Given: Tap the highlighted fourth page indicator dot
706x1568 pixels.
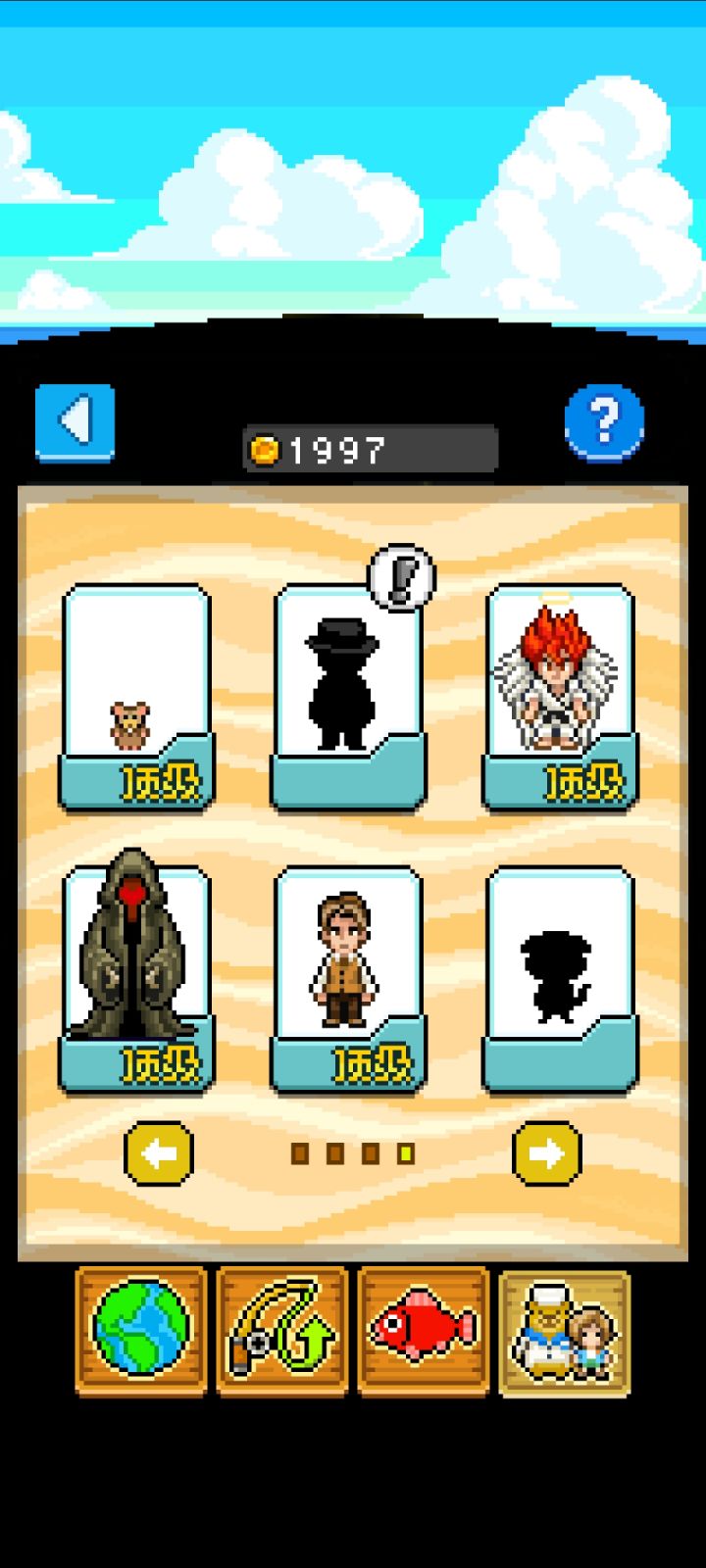Looking at the screenshot, I should (406, 1153).
